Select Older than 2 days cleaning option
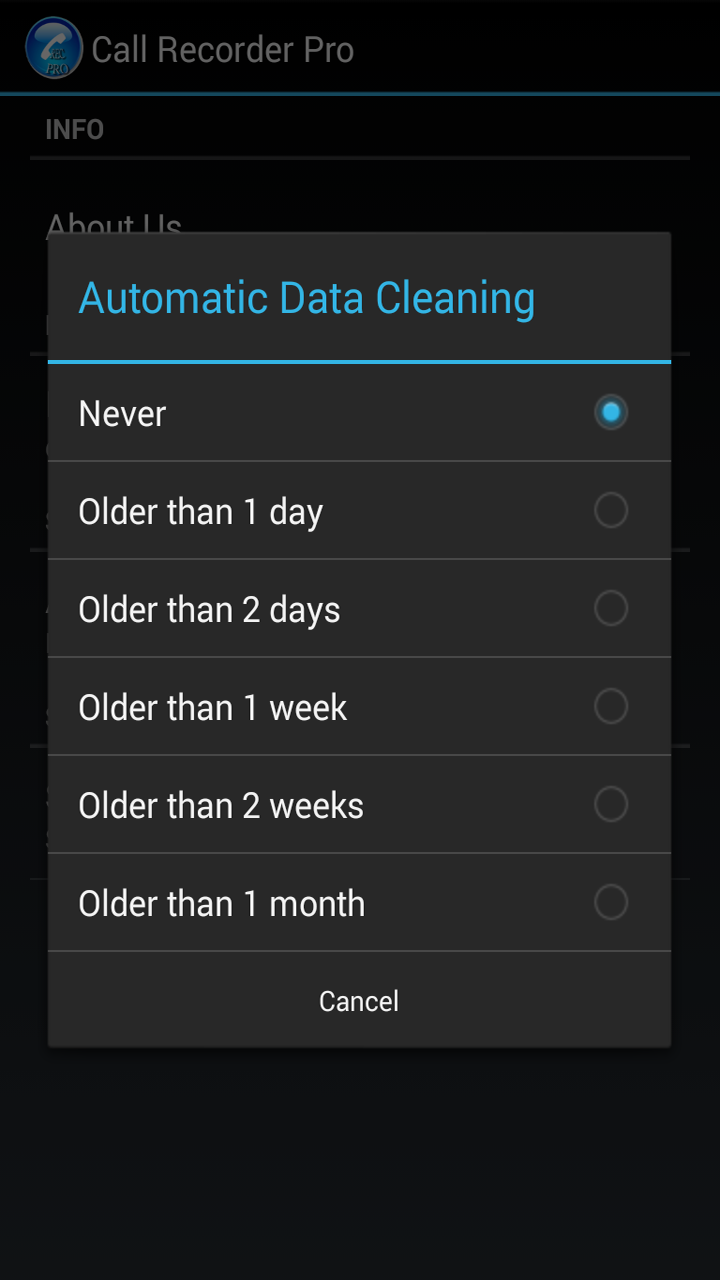 tap(611, 608)
